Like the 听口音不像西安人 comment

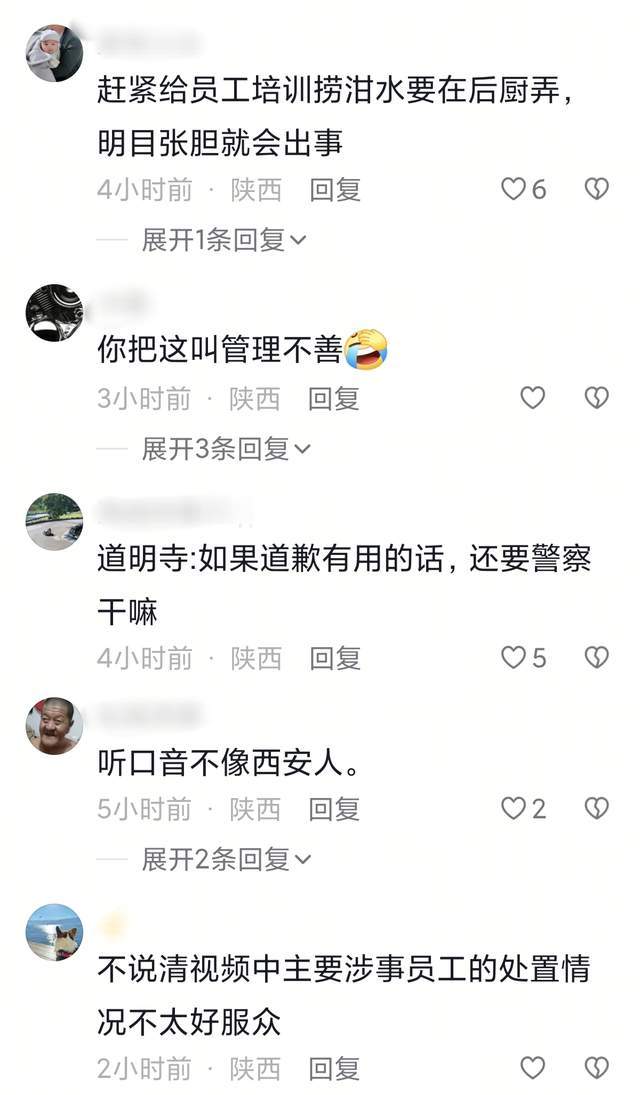click(x=514, y=808)
